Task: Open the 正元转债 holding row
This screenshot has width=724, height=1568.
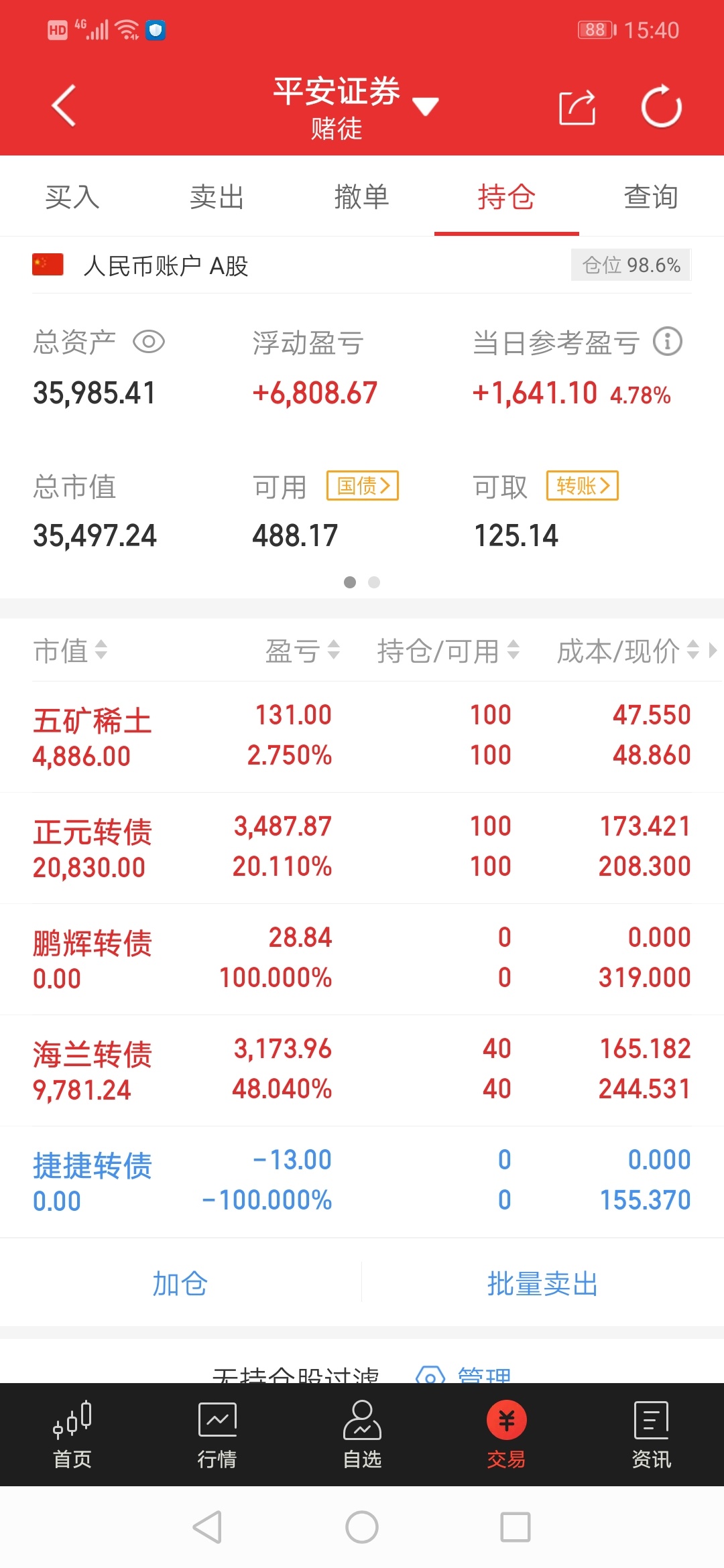Action: point(362,848)
